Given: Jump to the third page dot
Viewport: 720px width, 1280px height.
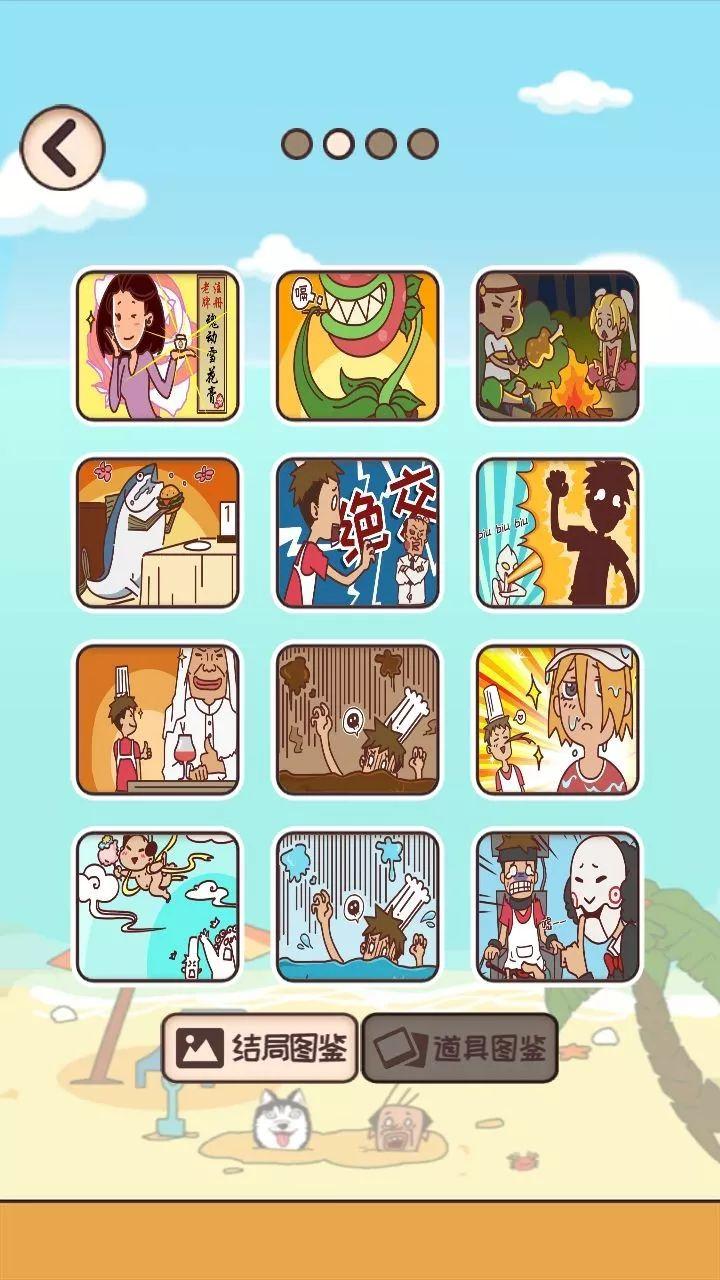Looking at the screenshot, I should (380, 144).
